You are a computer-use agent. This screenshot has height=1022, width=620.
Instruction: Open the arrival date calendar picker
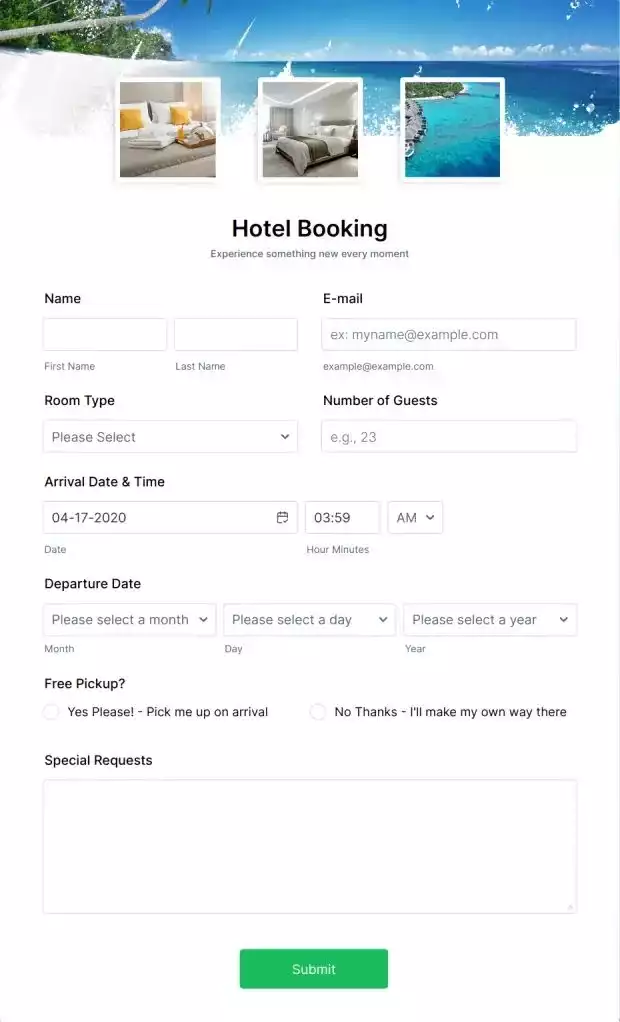click(x=283, y=518)
